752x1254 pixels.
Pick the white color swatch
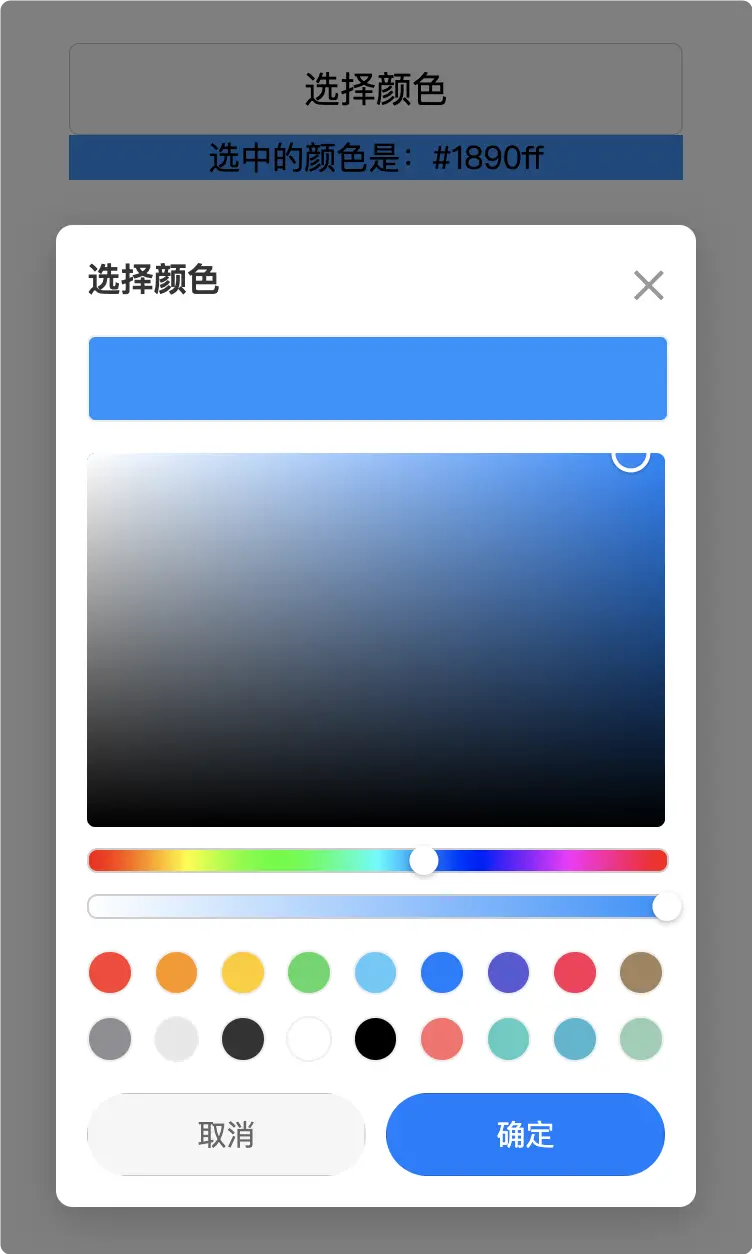pos(309,1039)
